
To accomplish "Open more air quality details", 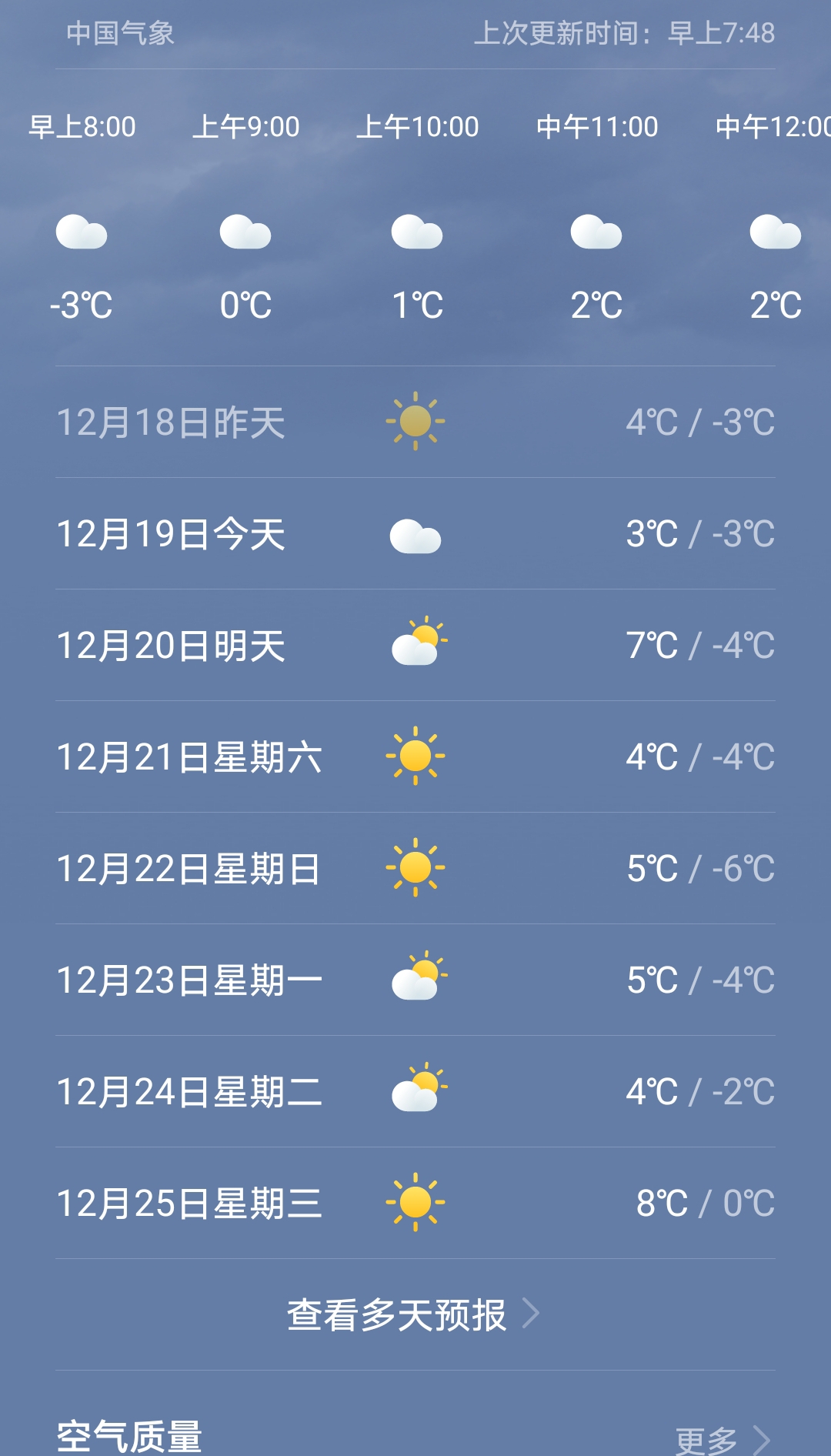I will (x=721, y=1438).
